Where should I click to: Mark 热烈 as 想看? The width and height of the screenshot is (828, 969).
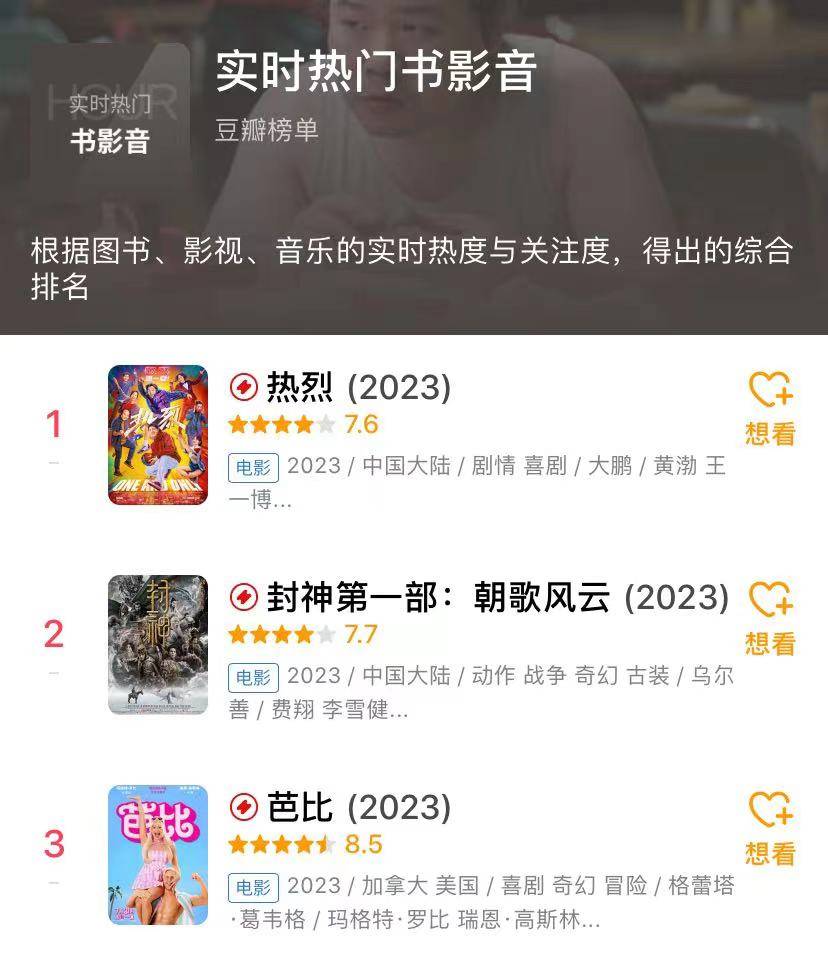tap(770, 408)
